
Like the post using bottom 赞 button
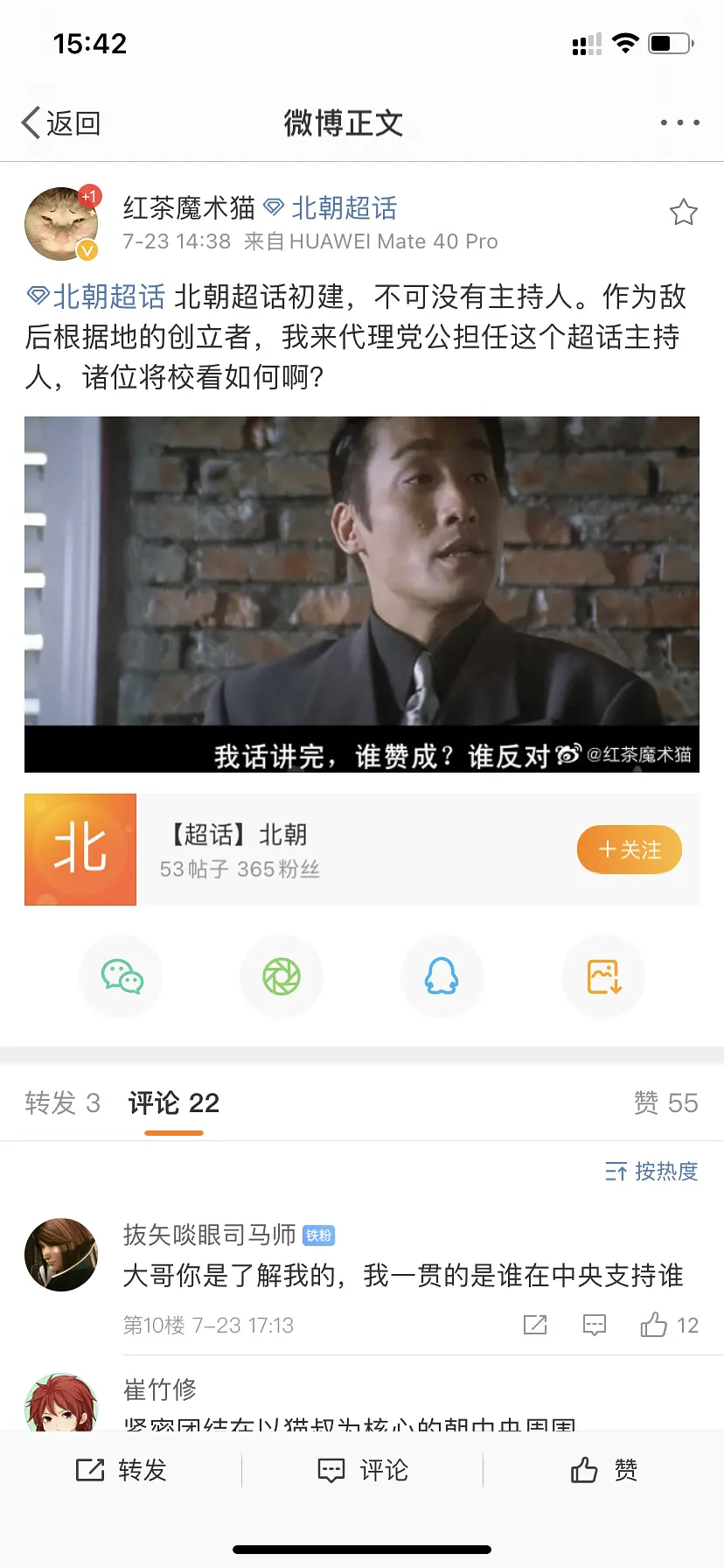[x=603, y=1470]
